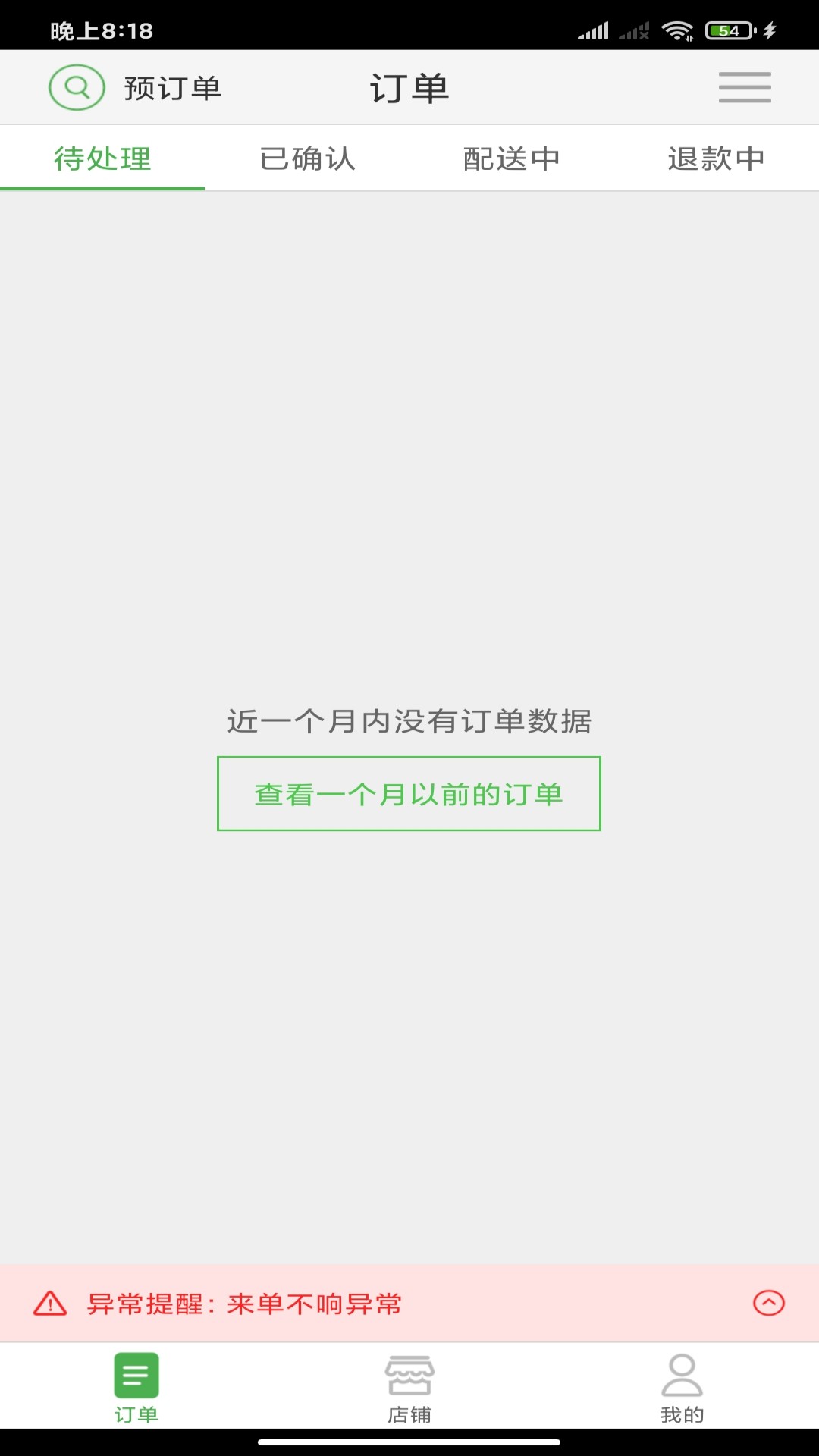Switch to the 退款中 tab
The width and height of the screenshot is (819, 1456).
(x=717, y=158)
